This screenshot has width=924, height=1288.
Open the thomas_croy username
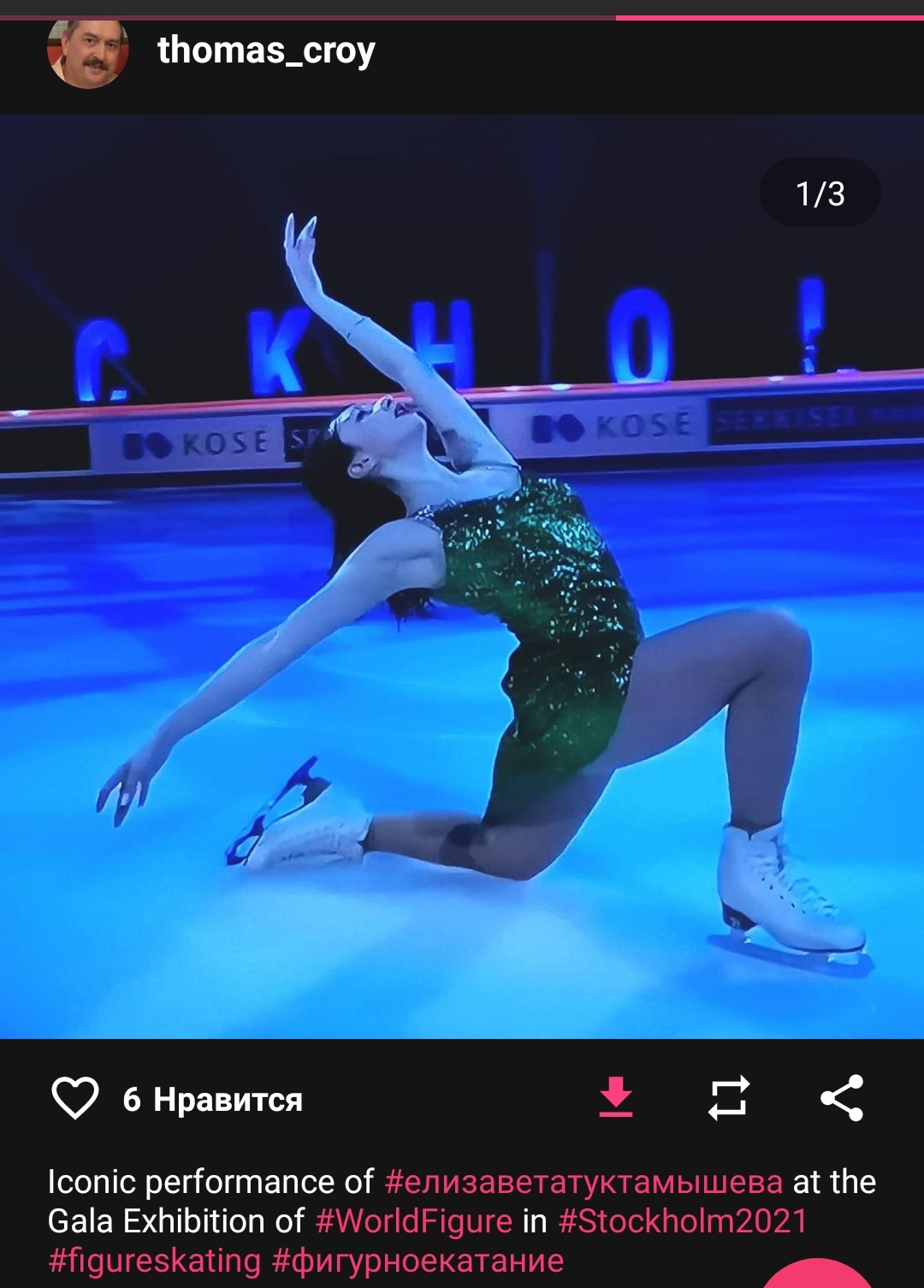click(x=266, y=51)
